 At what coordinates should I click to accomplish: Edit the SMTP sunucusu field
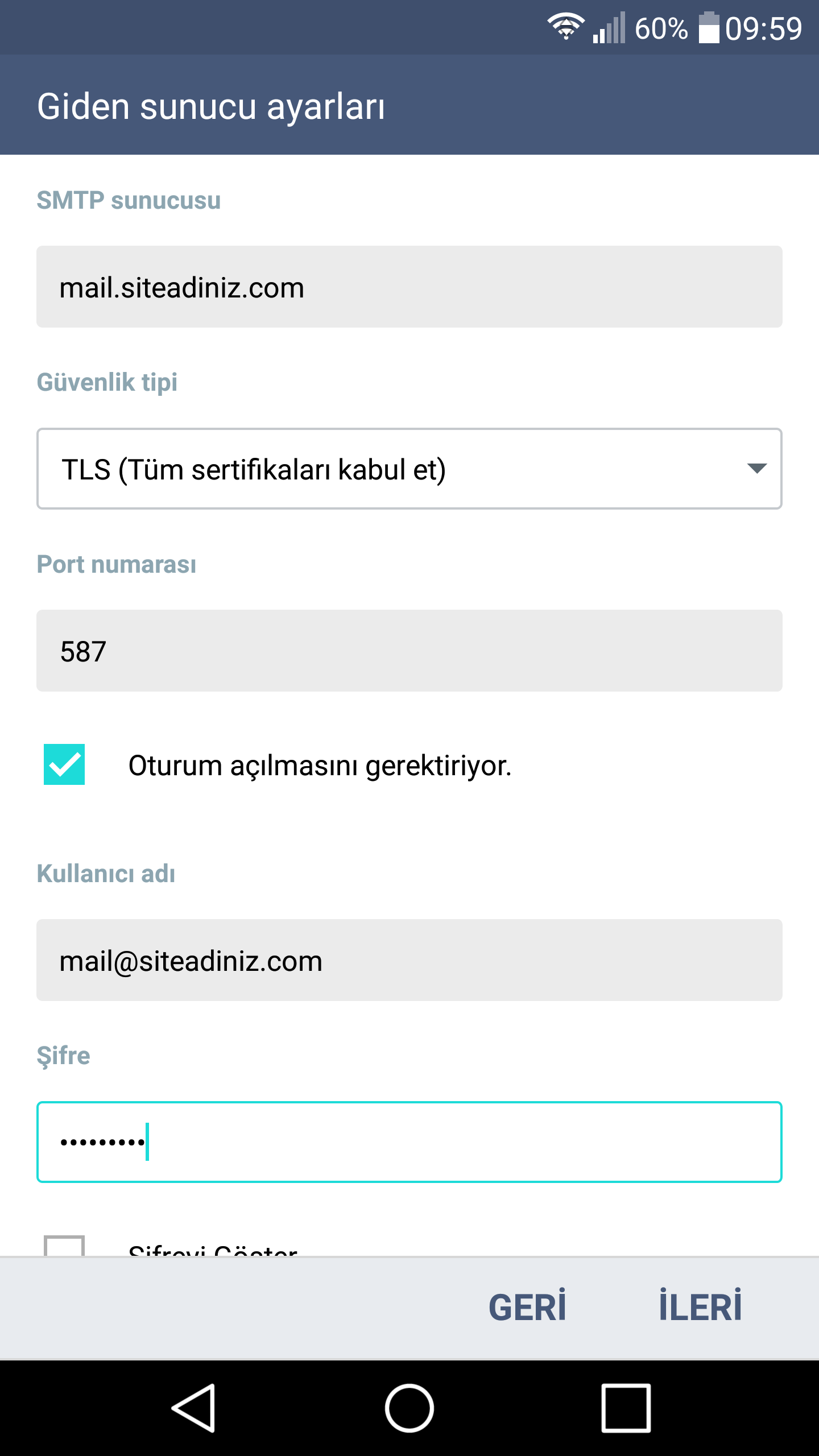(x=409, y=287)
